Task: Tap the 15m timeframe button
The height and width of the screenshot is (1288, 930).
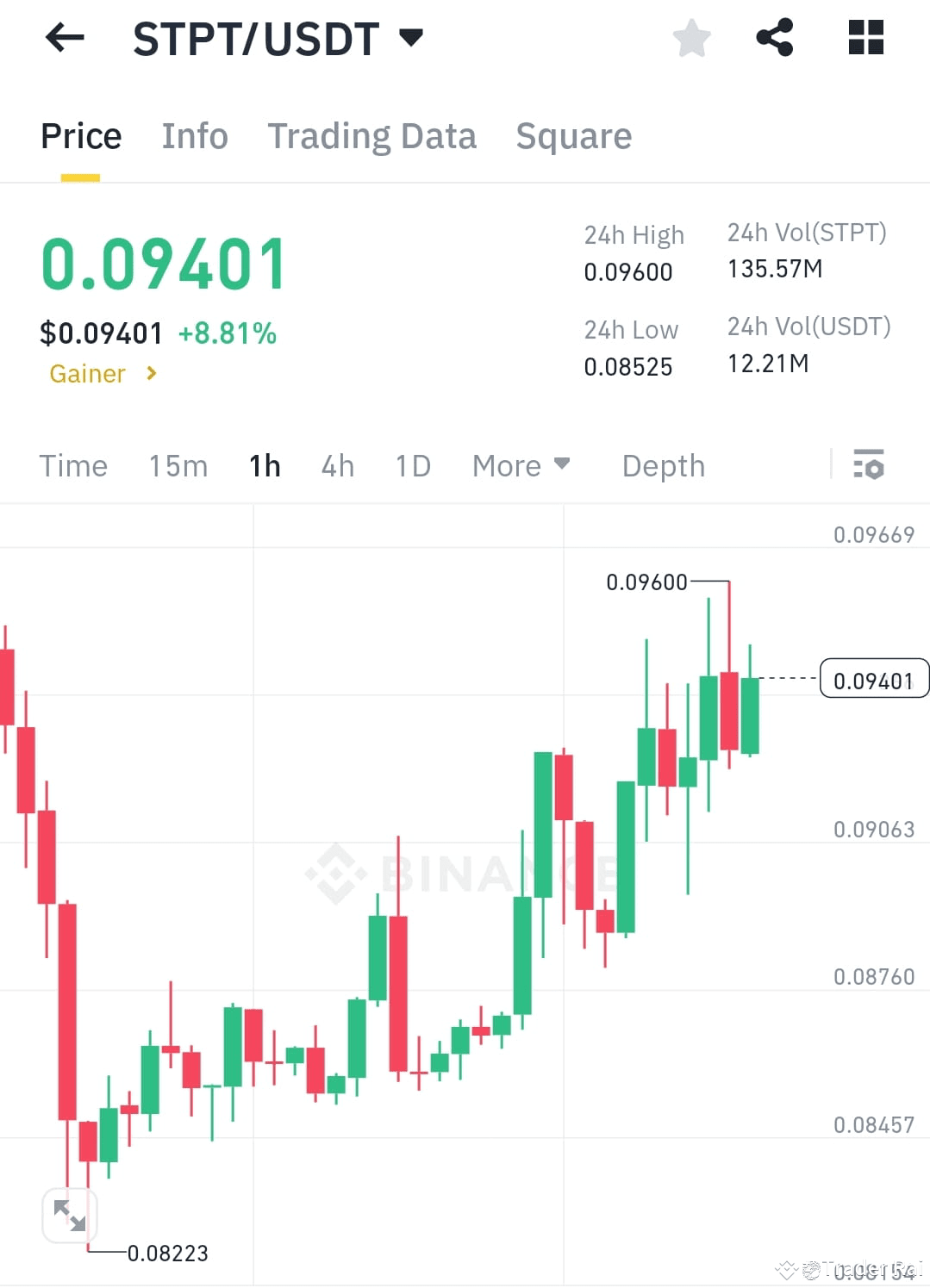Action: [177, 465]
